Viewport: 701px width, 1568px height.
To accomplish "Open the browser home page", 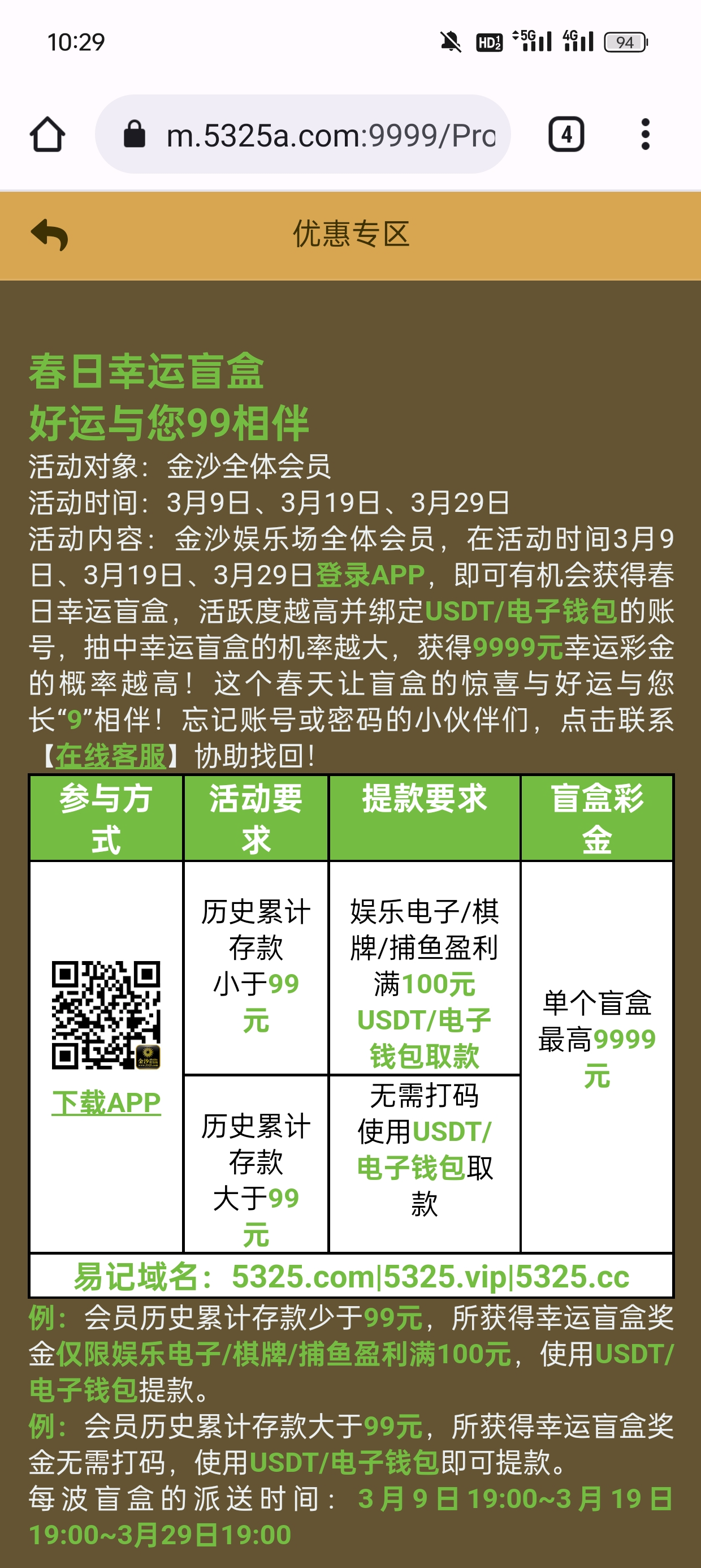I will click(47, 134).
